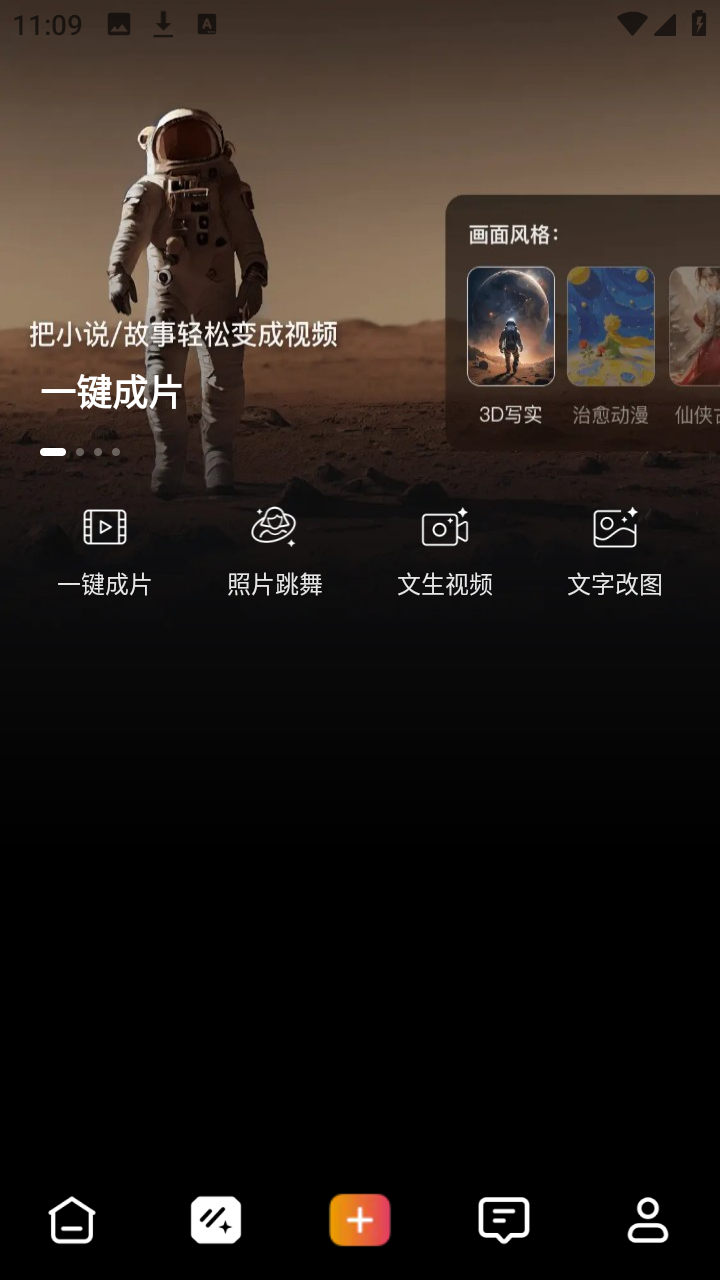Select the home icon in bottom bar

71,1220
